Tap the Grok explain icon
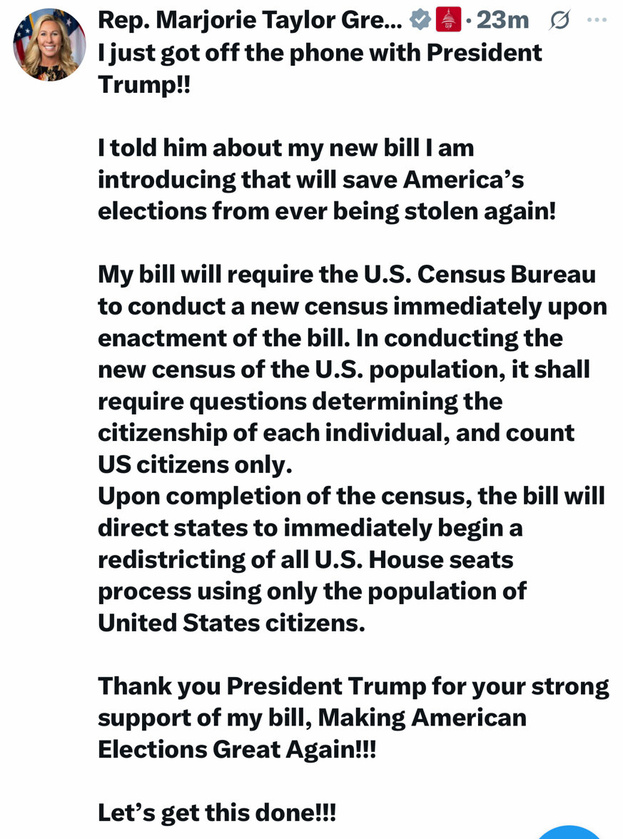The width and height of the screenshot is (623, 839). coord(561,21)
